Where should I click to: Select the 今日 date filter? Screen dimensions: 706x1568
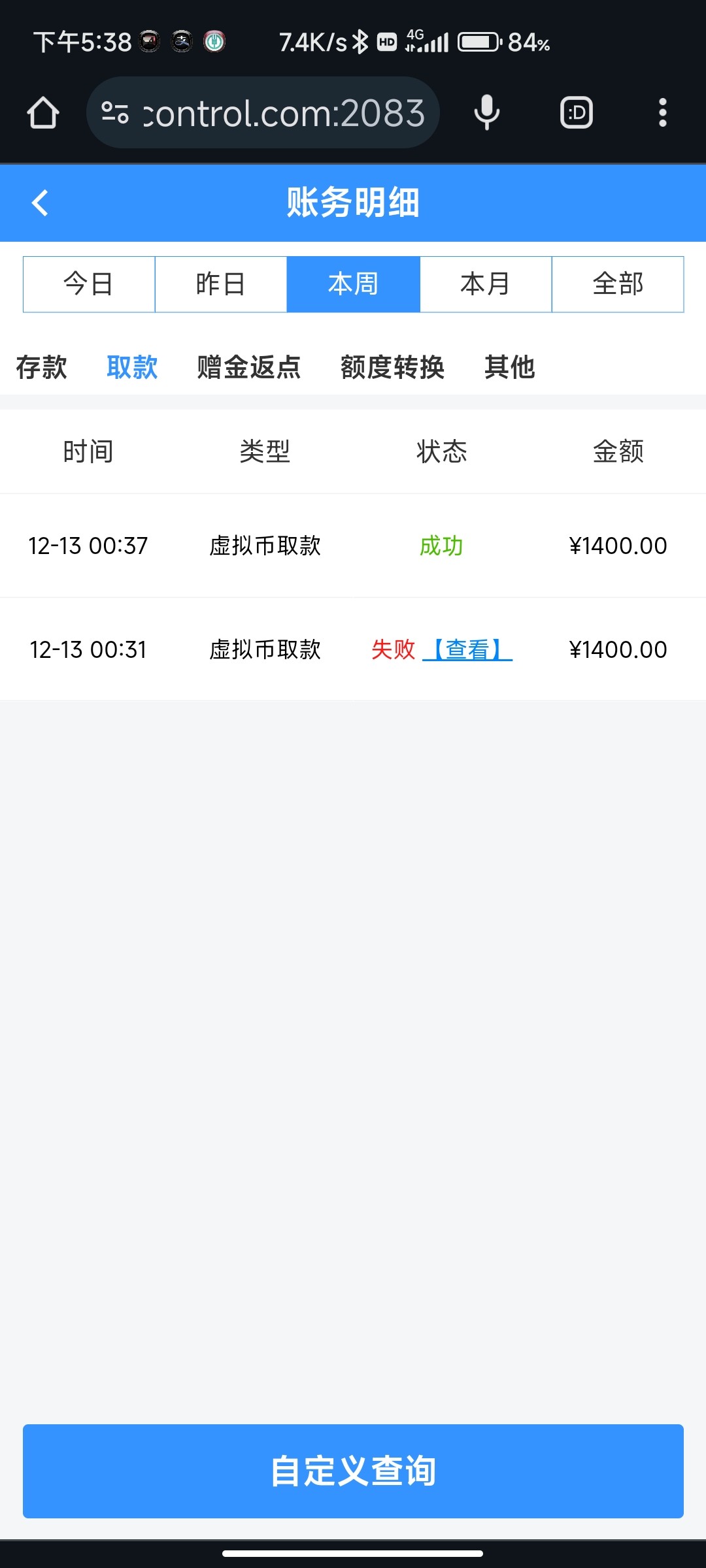[89, 284]
